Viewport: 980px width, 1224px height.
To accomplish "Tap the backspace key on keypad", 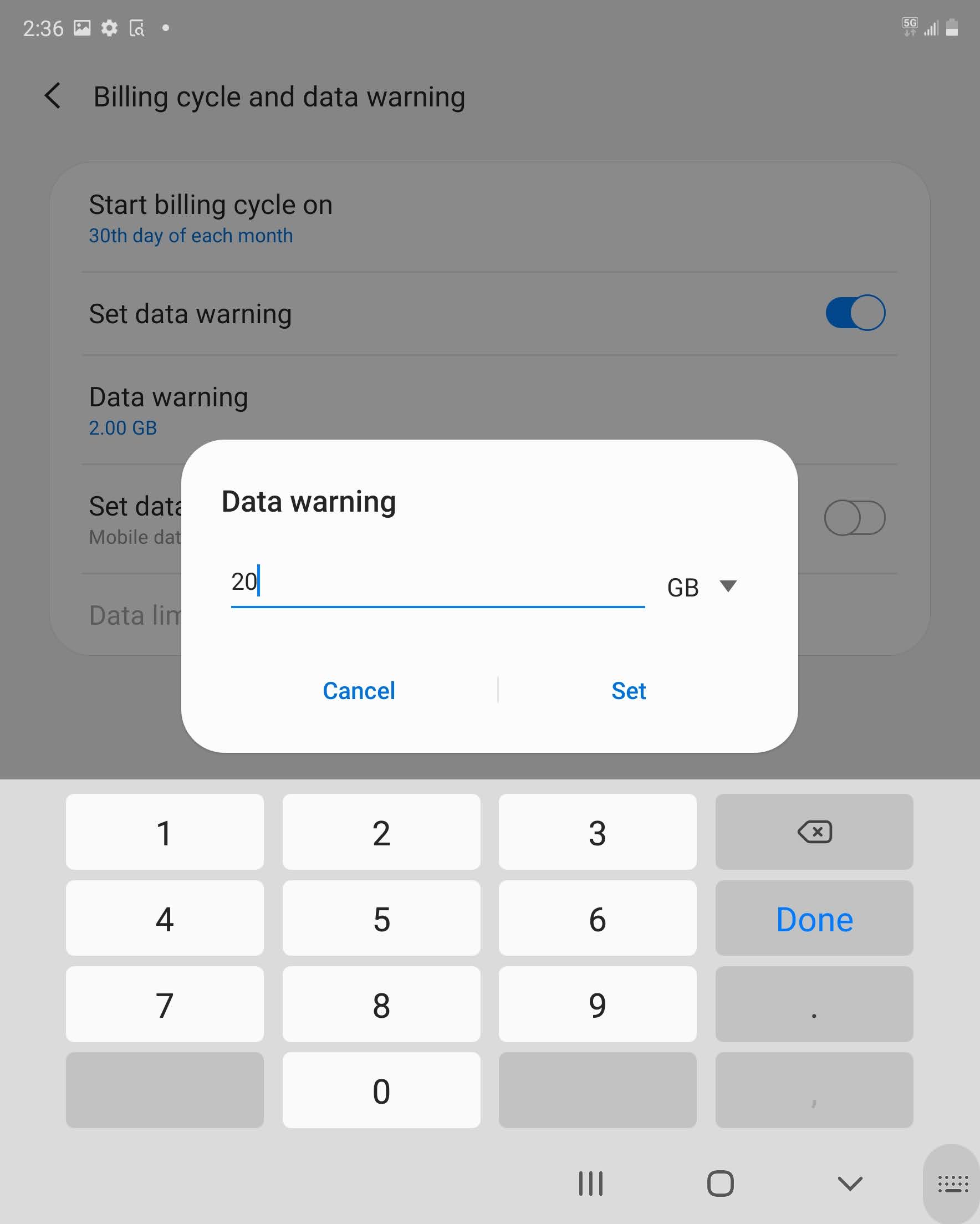I will [814, 832].
